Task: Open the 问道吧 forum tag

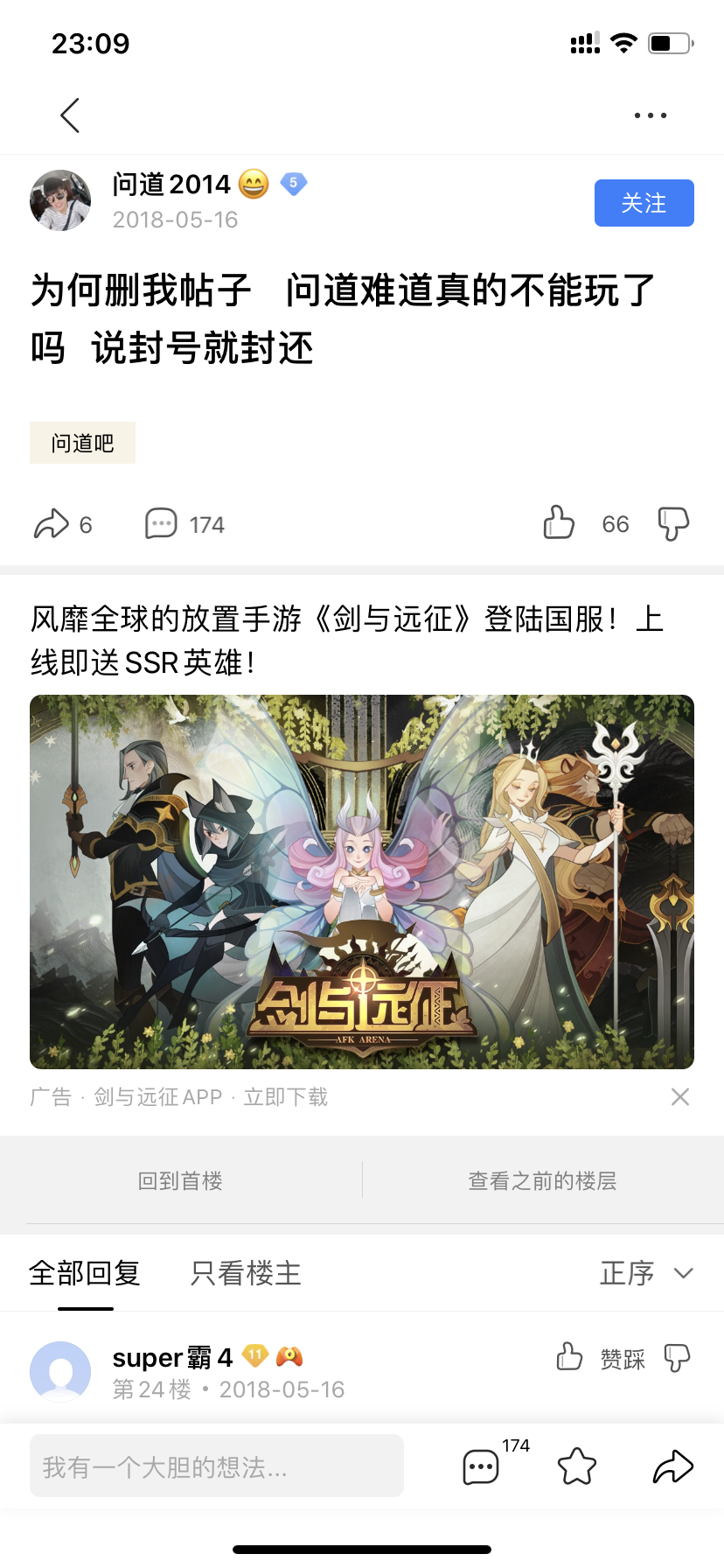Action: coord(82,443)
